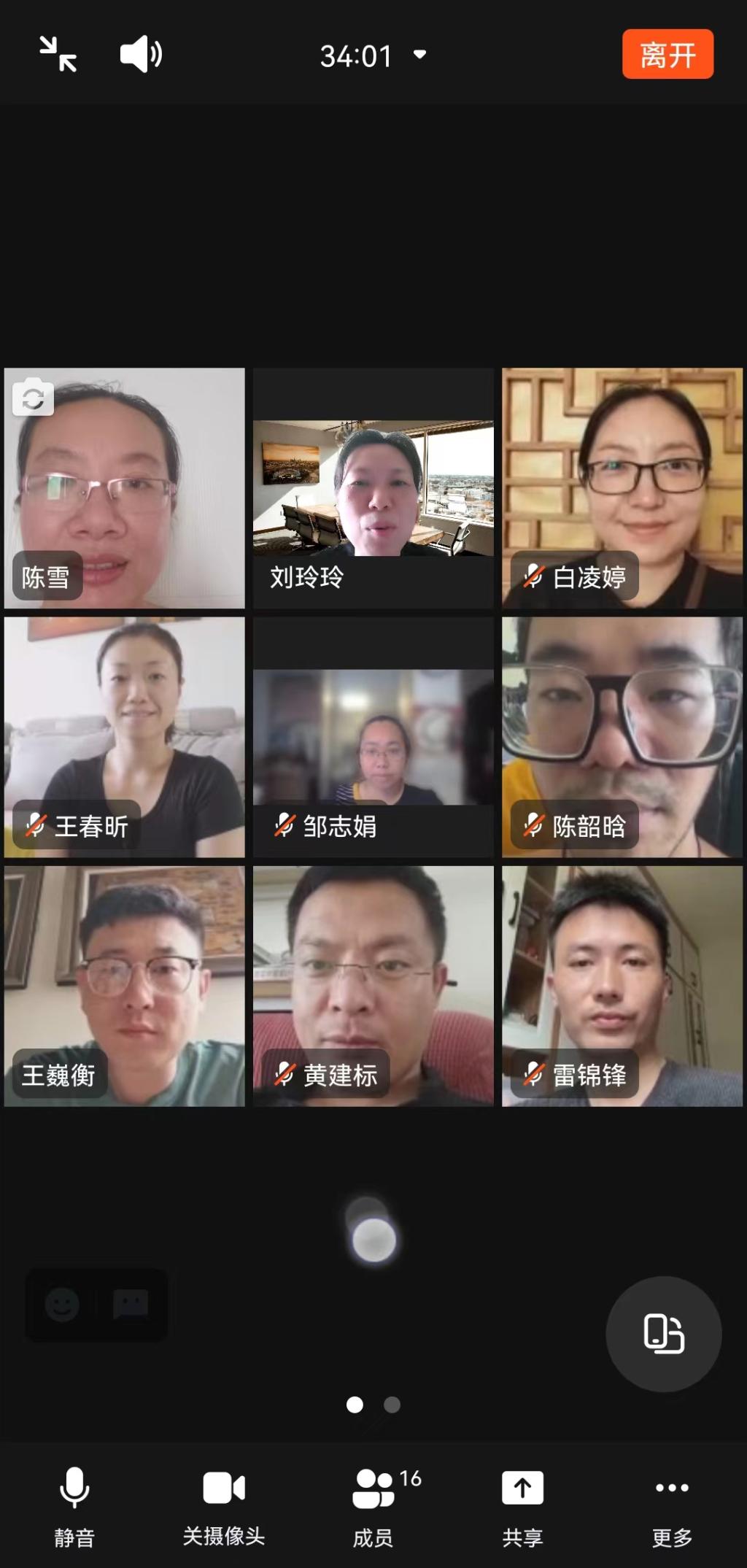This screenshot has width=747, height=1568.
Task: Open 王巍衡's video tile
Action: 124,986
